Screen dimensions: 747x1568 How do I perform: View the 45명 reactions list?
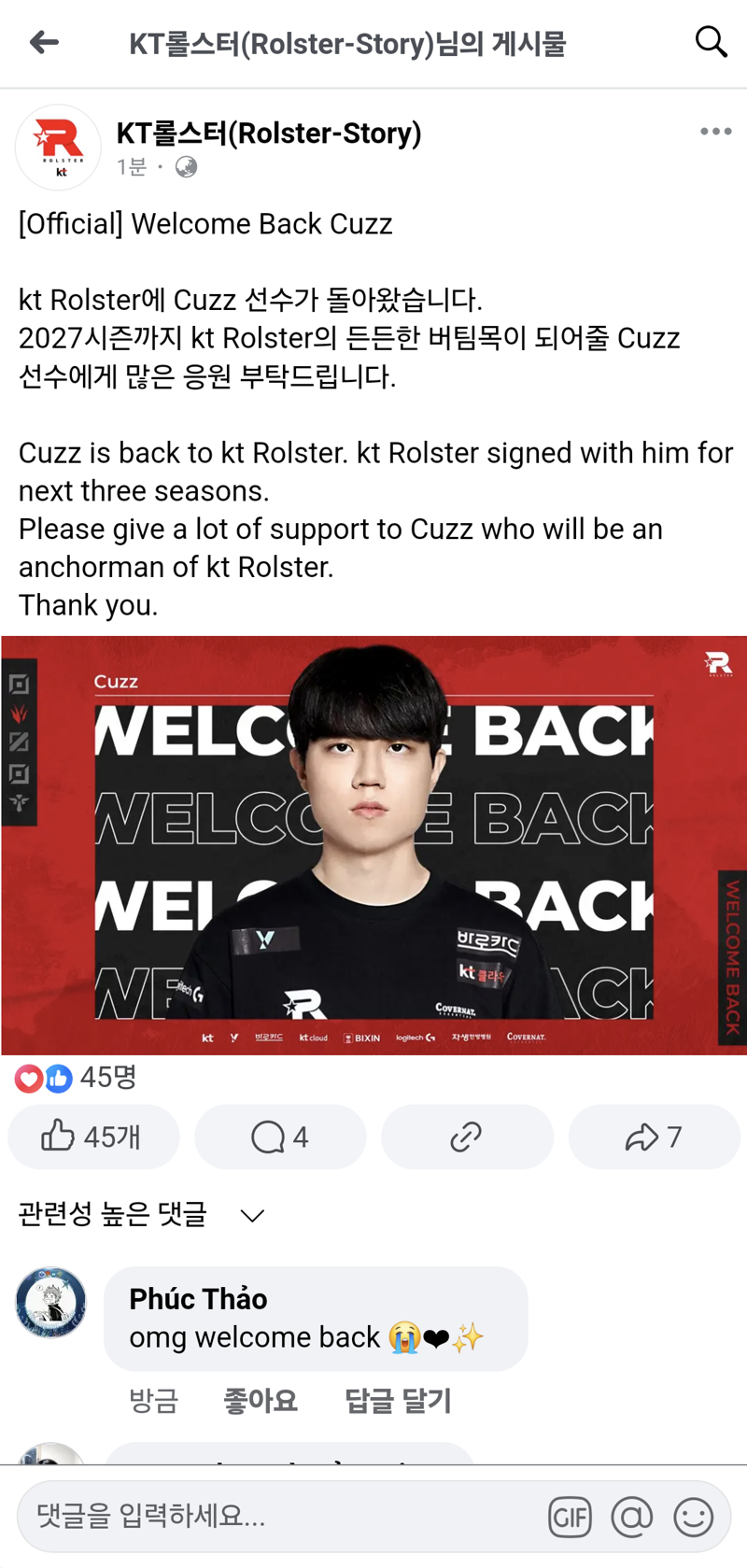coord(76,1078)
